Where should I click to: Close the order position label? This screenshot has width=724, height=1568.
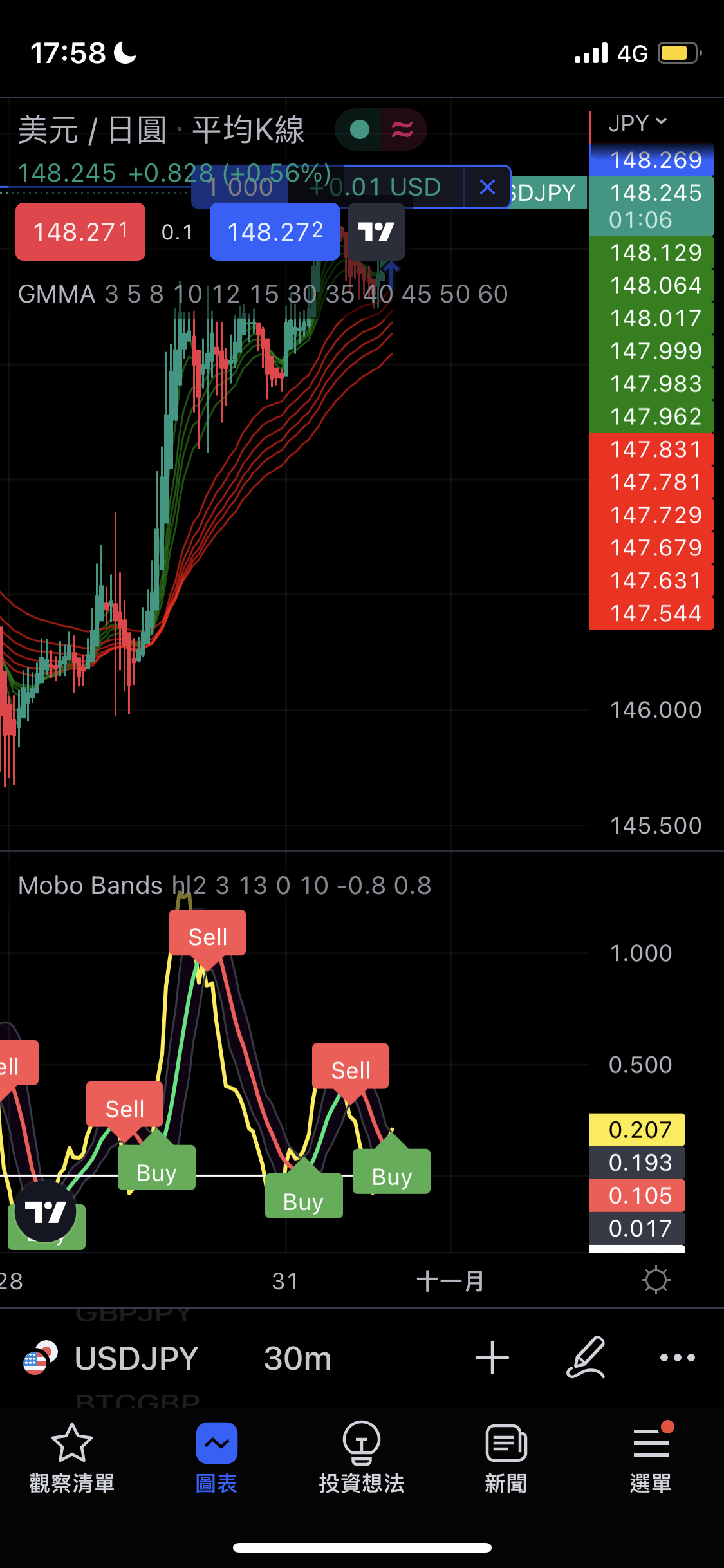tap(487, 187)
